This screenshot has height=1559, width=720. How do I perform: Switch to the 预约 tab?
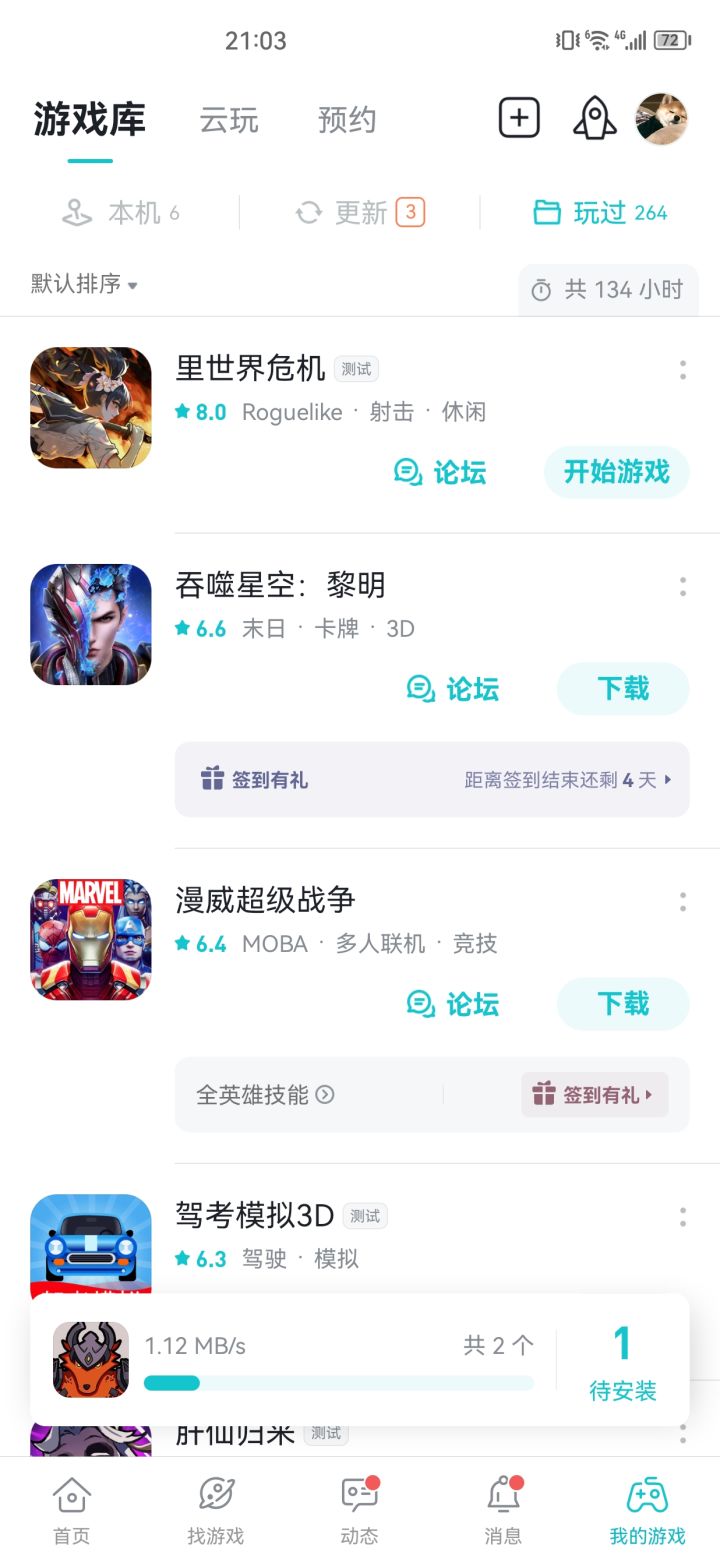coord(347,120)
